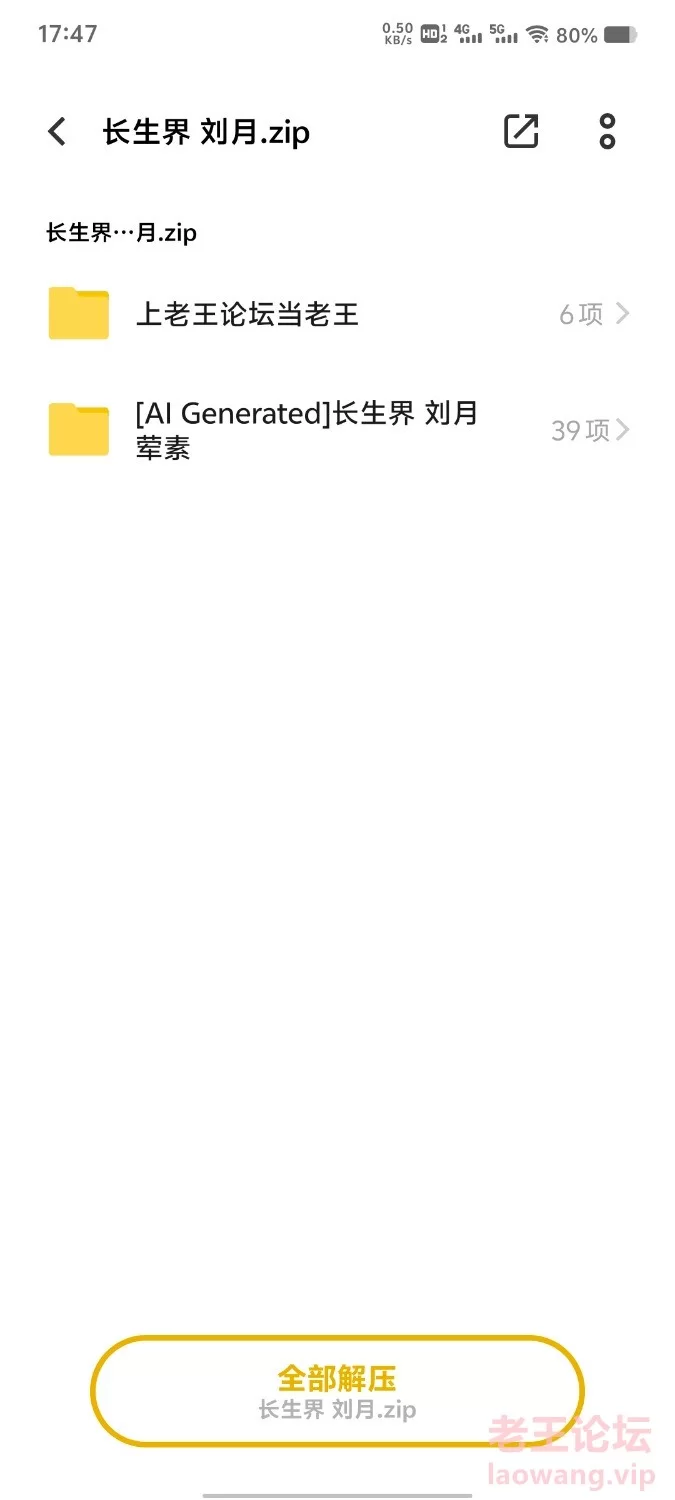Tap 全部解压 to extract all files
675x1500 pixels.
[x=337, y=1391]
